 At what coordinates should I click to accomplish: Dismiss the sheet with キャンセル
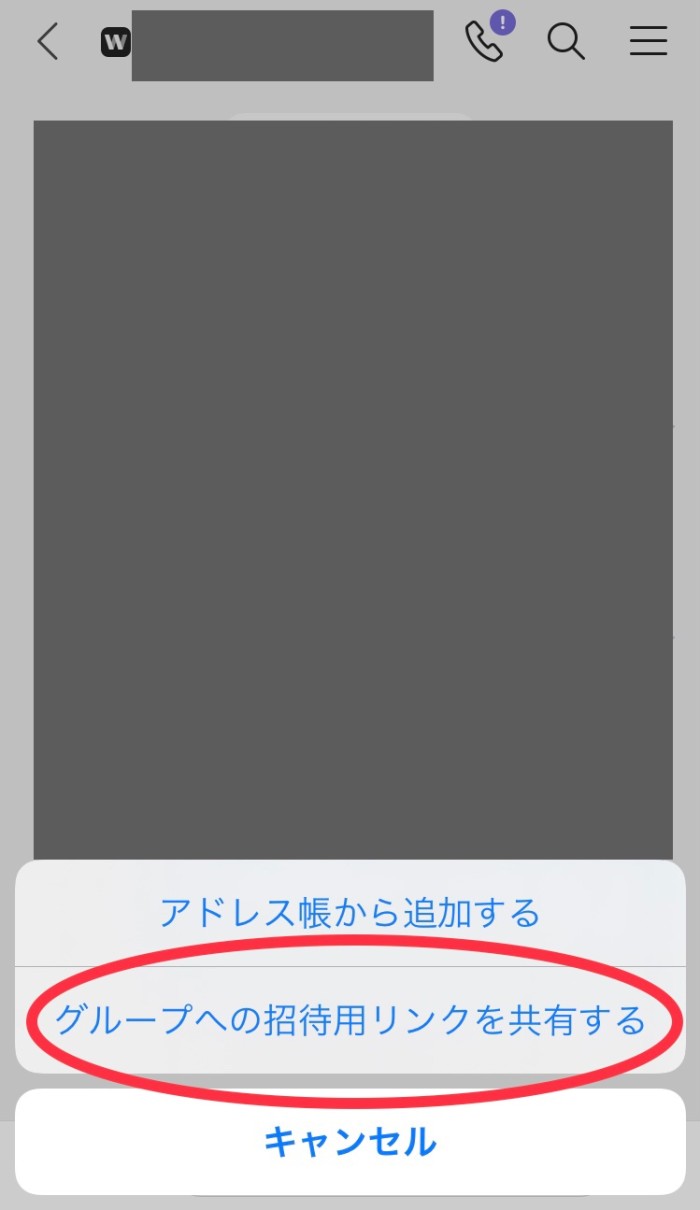point(350,1141)
